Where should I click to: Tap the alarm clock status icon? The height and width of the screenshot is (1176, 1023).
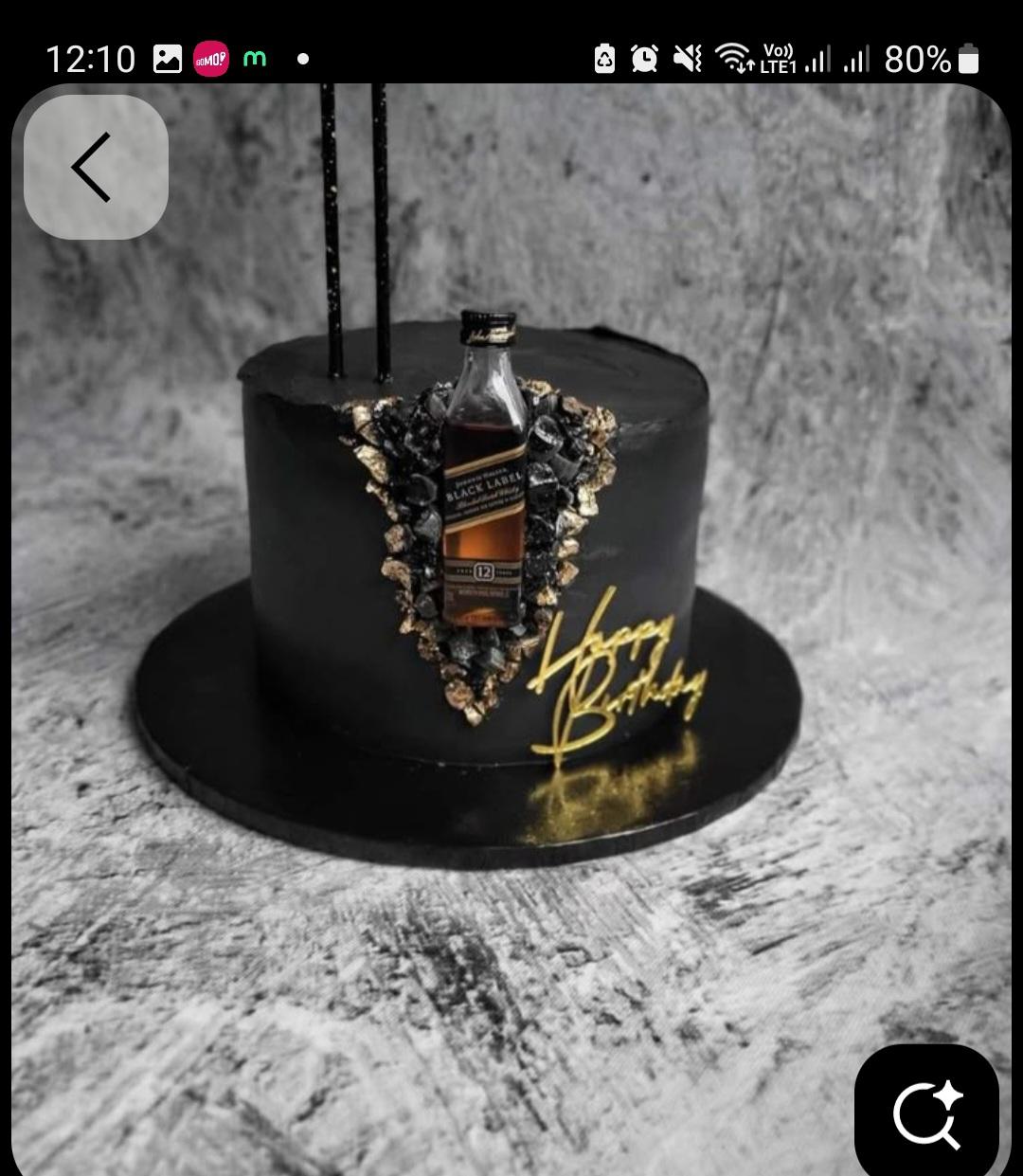point(646,59)
